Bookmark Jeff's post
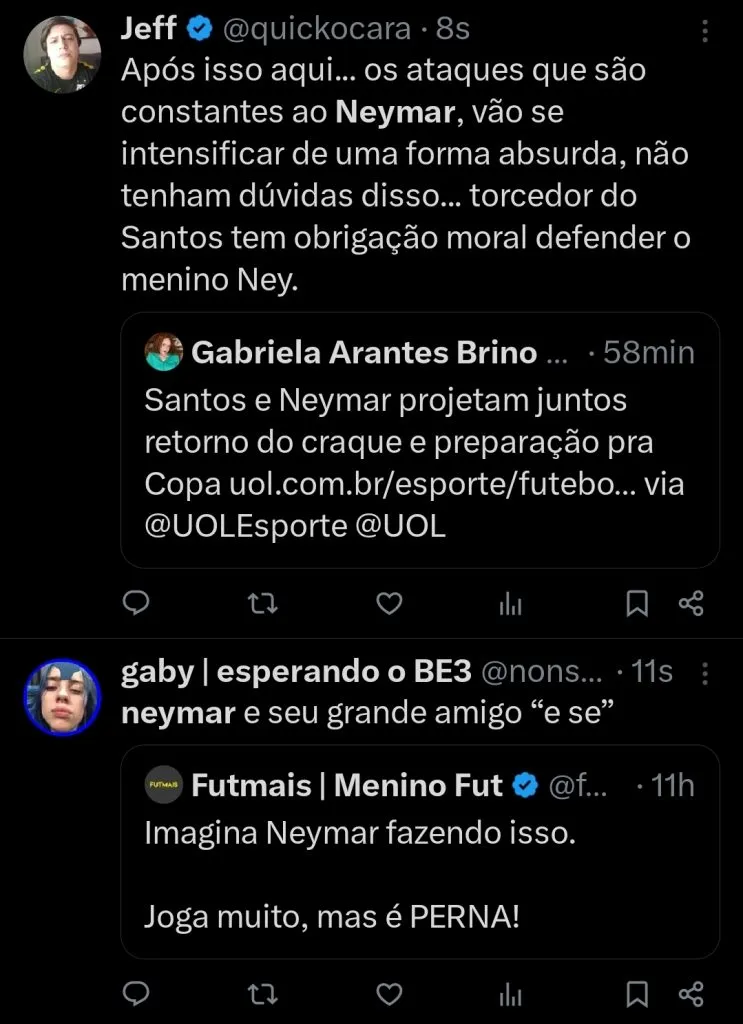This screenshot has height=1024, width=743. coord(637,603)
